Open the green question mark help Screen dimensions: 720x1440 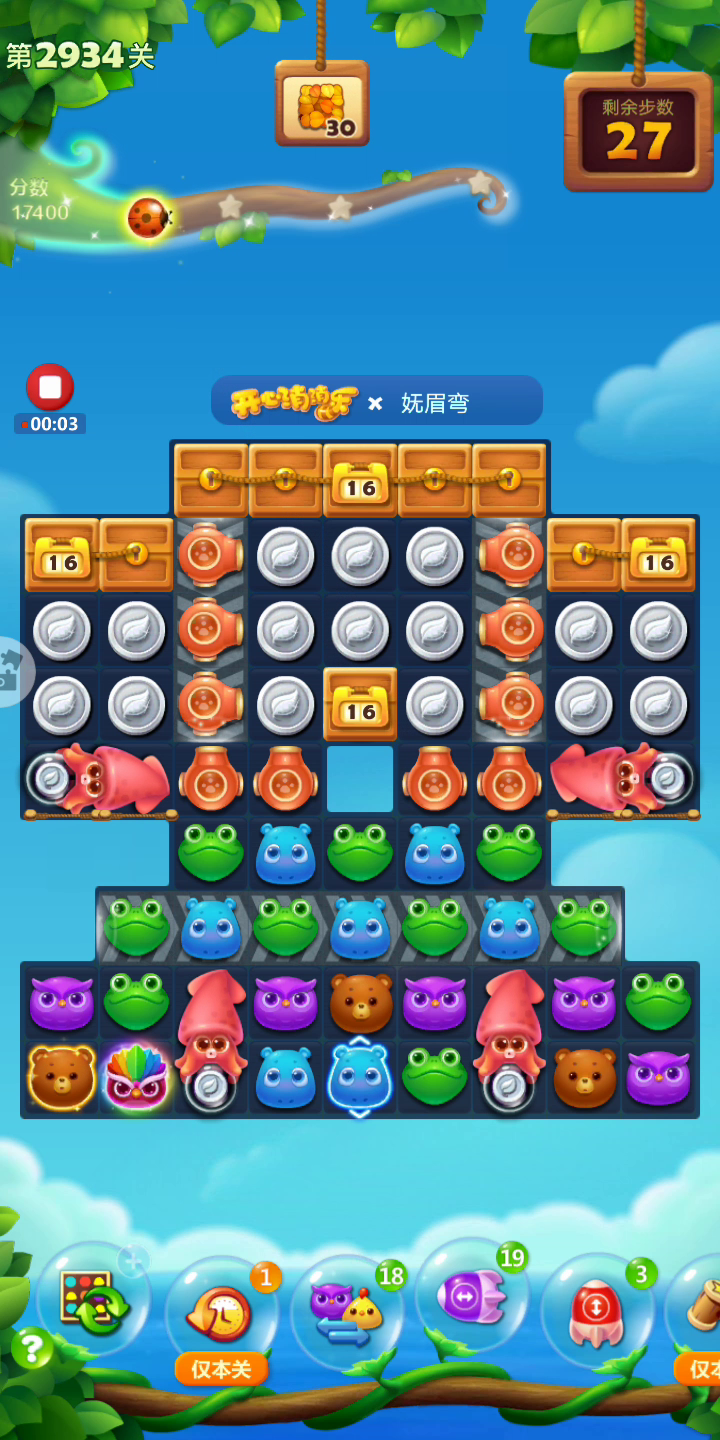coord(32,1349)
